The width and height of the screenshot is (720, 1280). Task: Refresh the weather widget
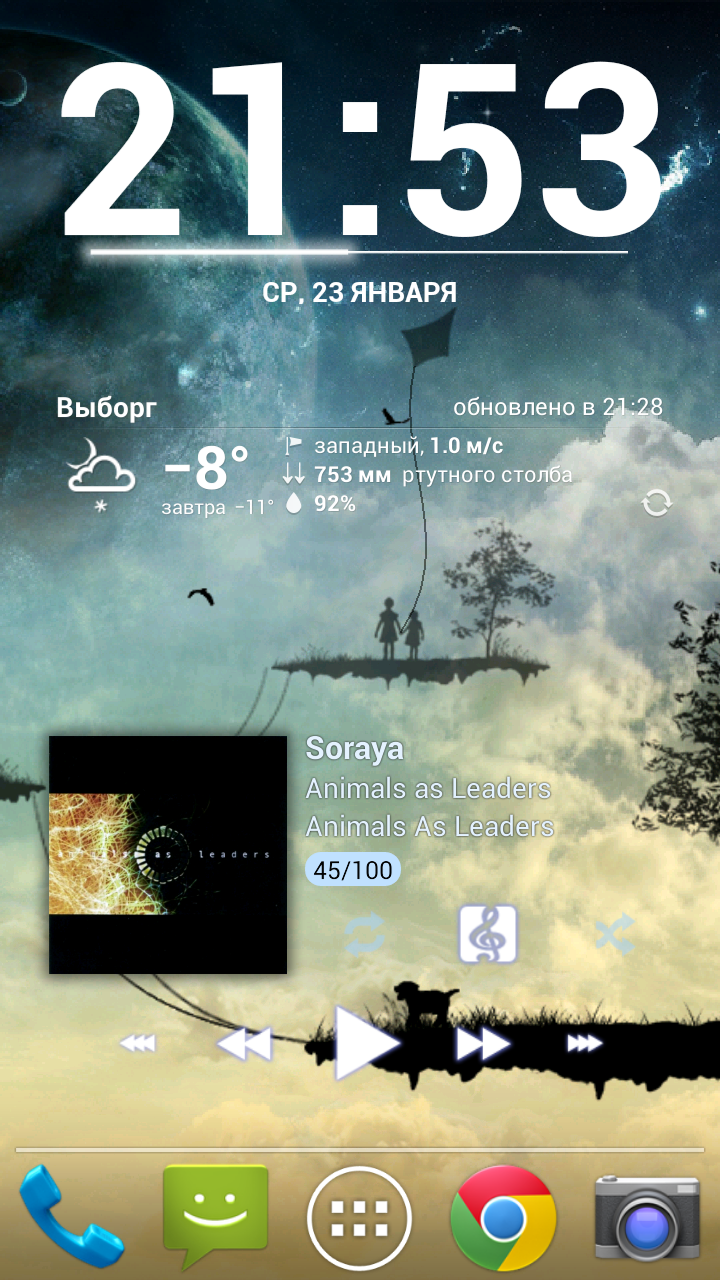click(656, 504)
